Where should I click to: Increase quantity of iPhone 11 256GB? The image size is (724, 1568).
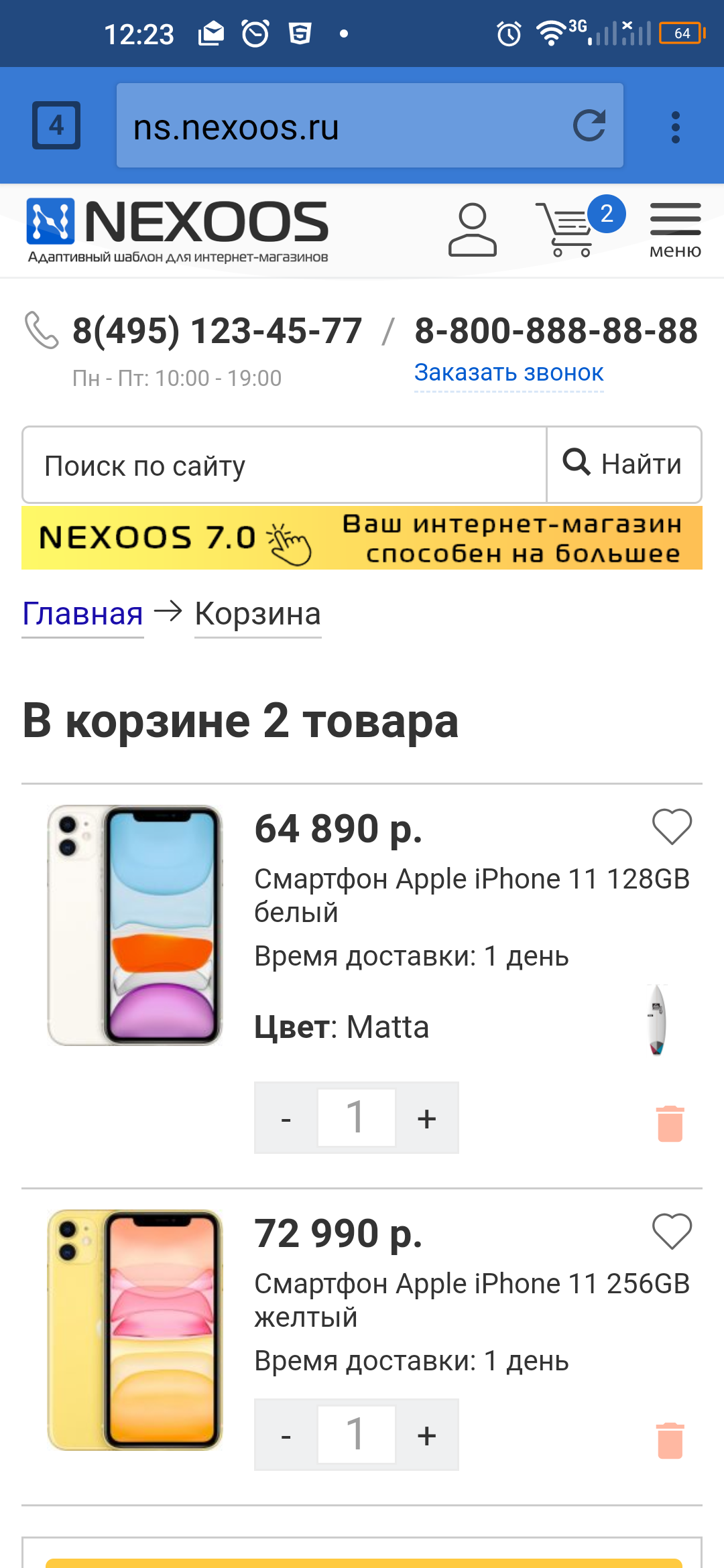[x=427, y=1435]
